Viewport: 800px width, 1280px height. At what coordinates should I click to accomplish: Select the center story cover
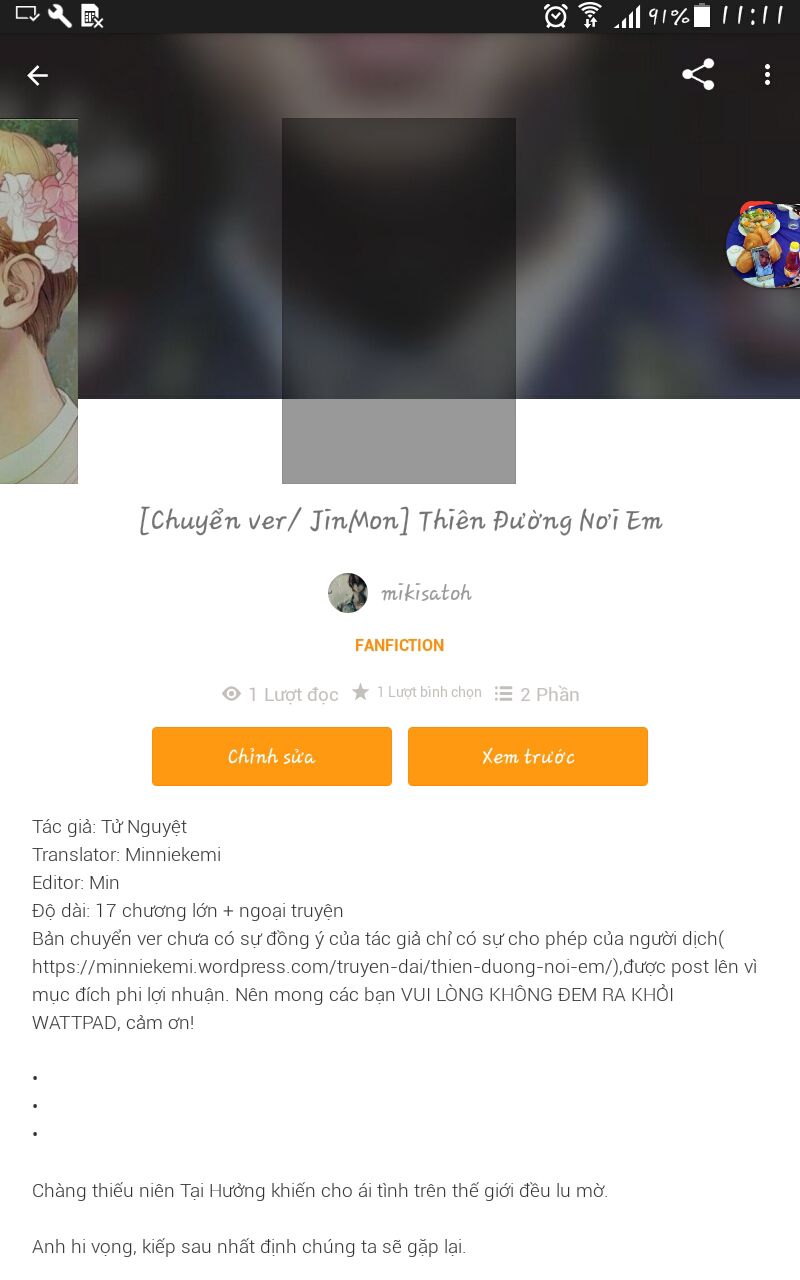[x=398, y=300]
